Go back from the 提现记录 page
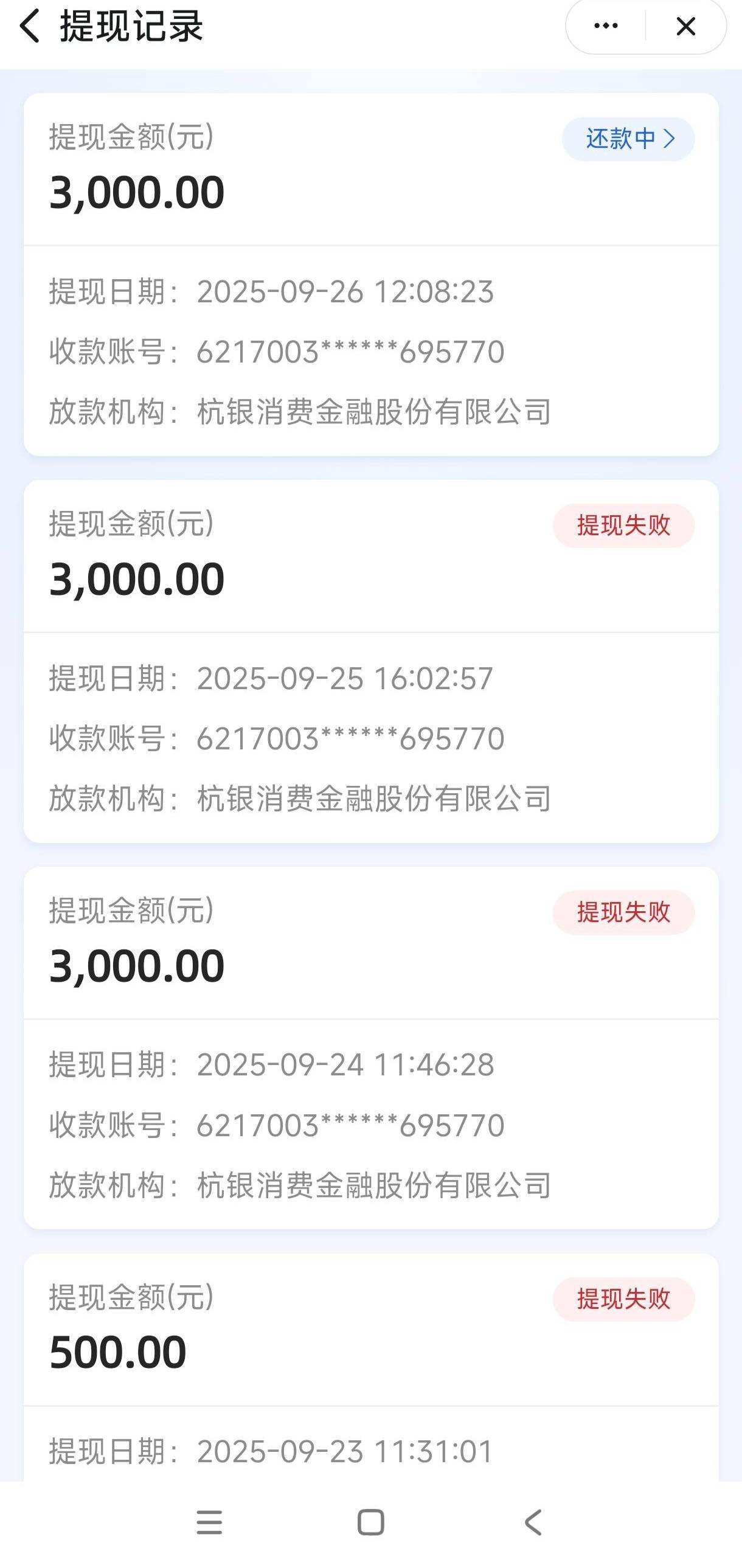This screenshot has width=742, height=1568. pyautogui.click(x=30, y=26)
